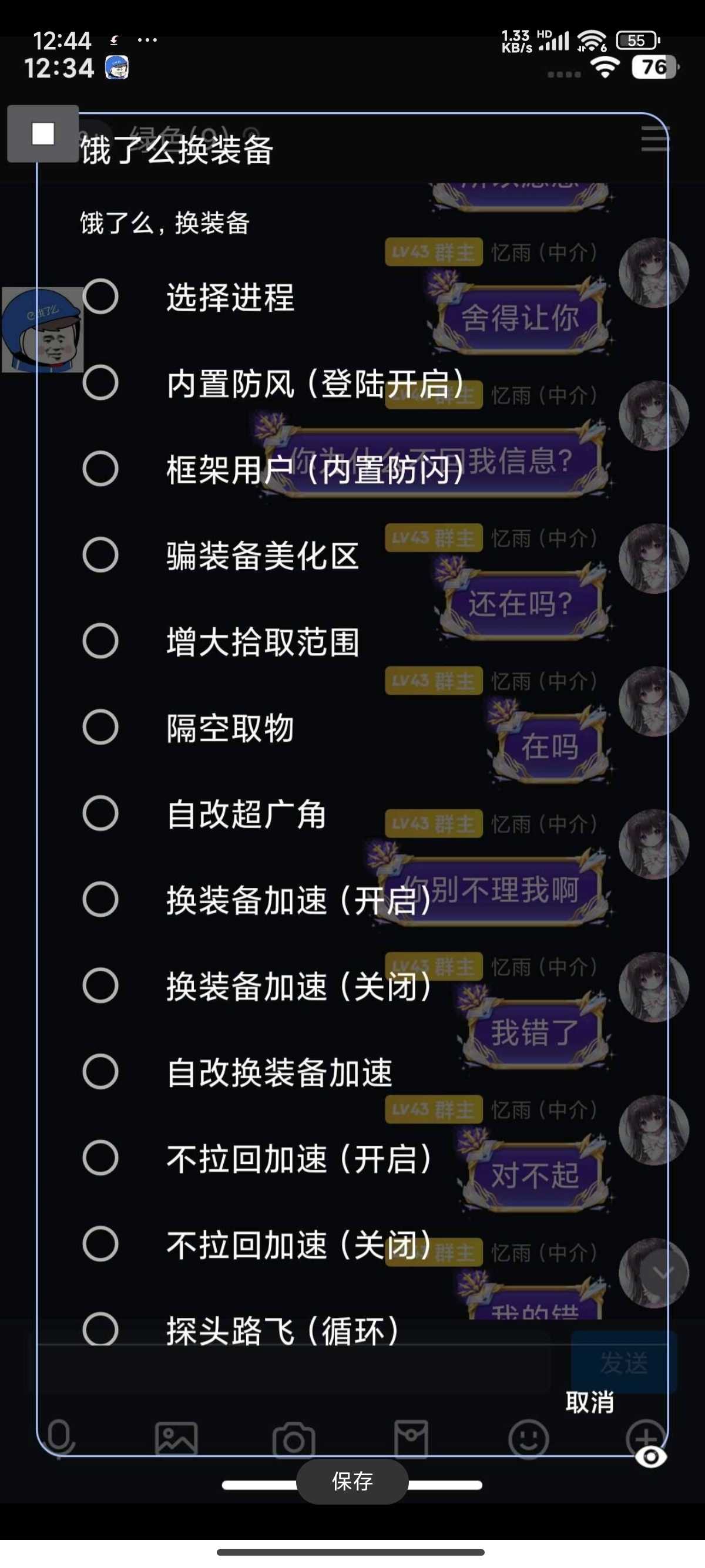The height and width of the screenshot is (1568, 705).
Task: Pick 自改换装备加速 radio option
Action: tap(100, 1072)
